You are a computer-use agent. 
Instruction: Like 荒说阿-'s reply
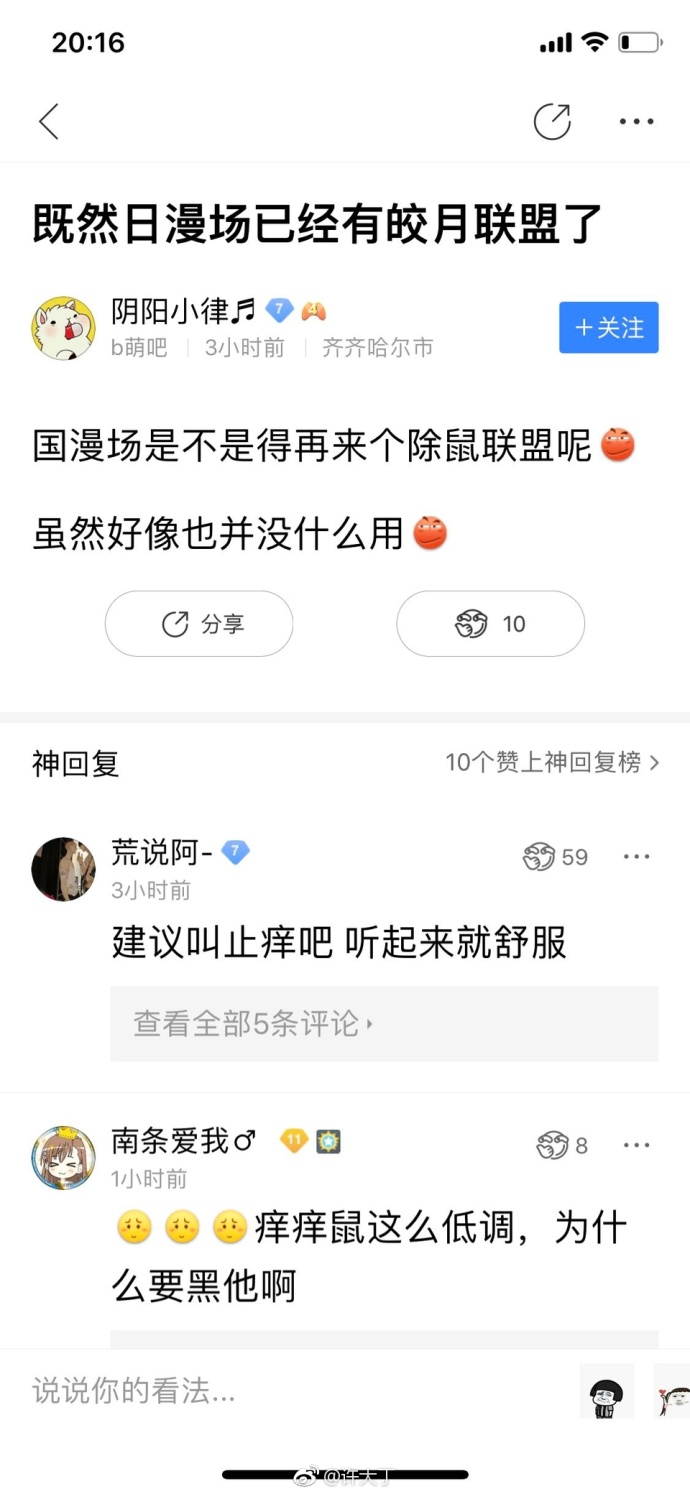[x=554, y=857]
